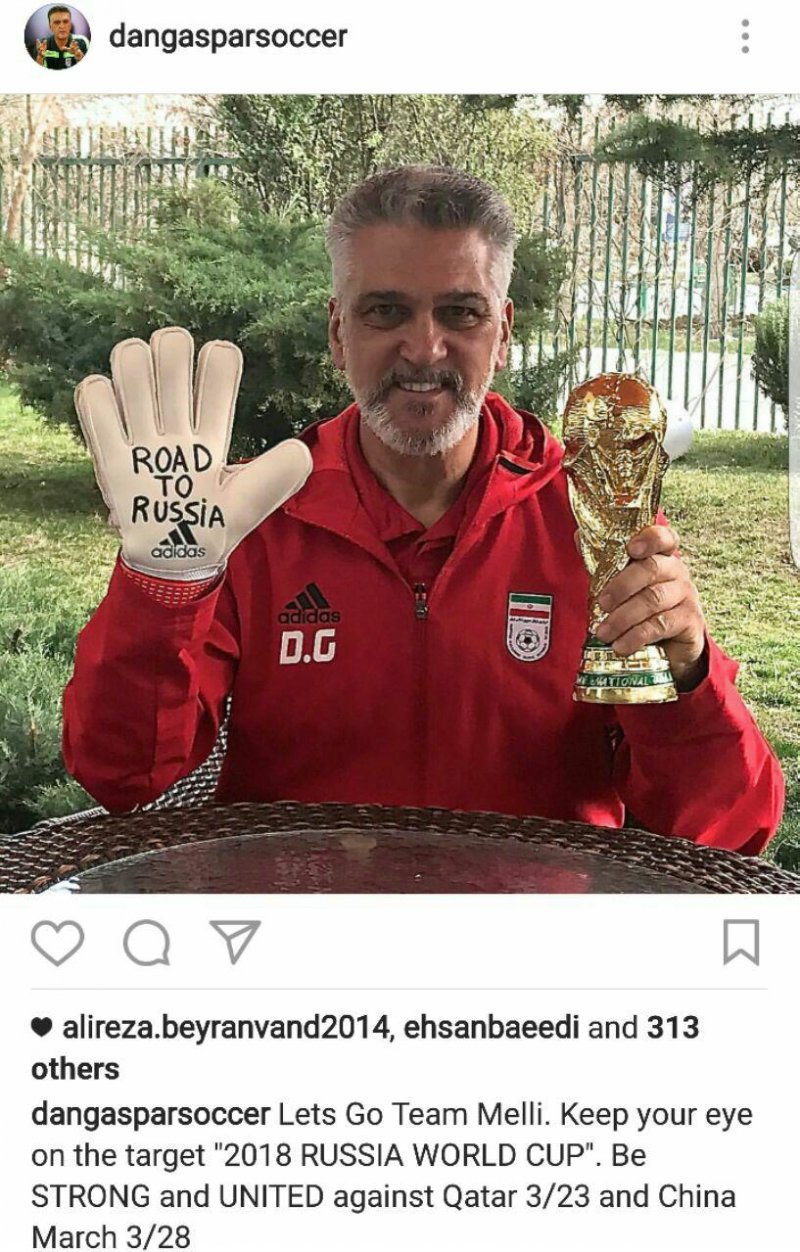Open dangasparsoccer from the caption username
This screenshot has height=1252, width=800.
click(x=151, y=1114)
